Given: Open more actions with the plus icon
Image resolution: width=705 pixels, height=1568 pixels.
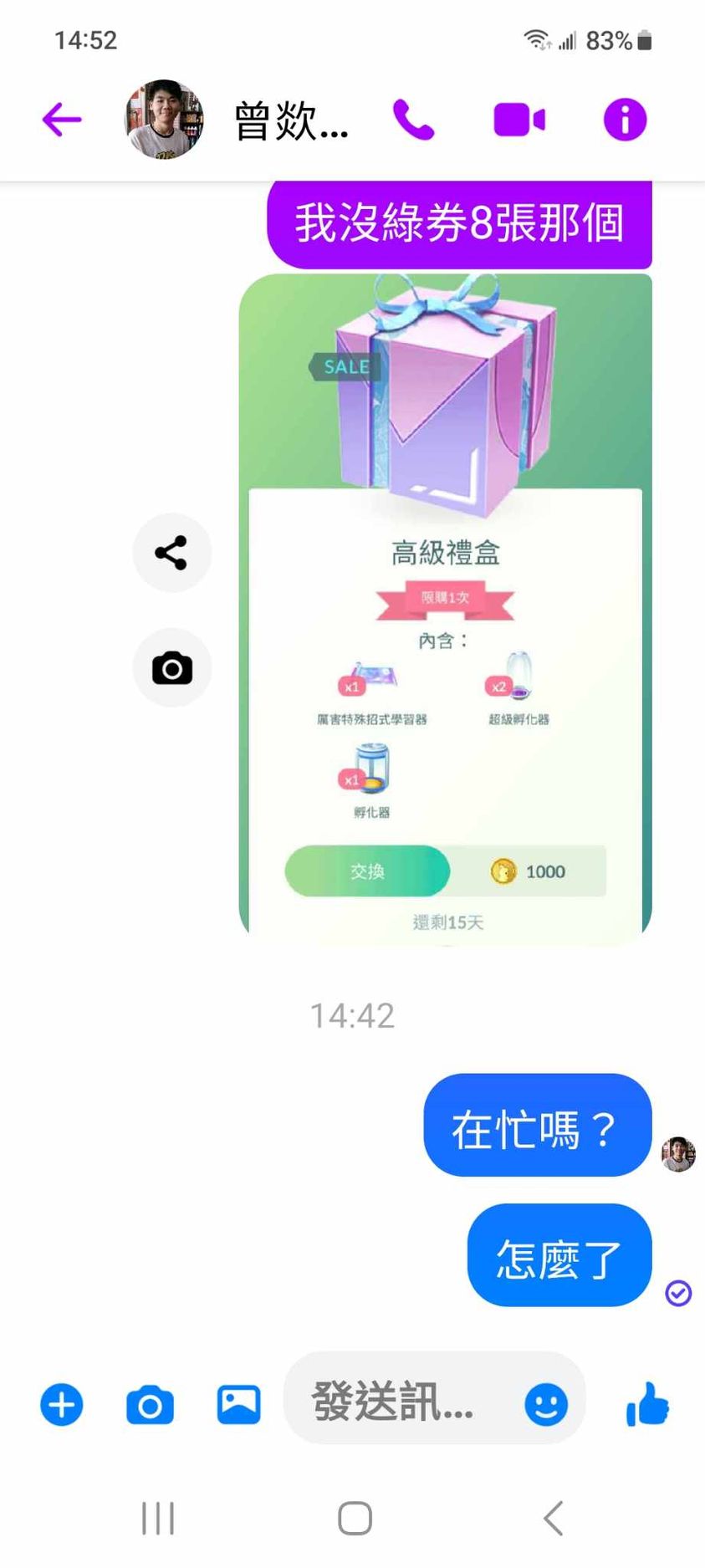Looking at the screenshot, I should pyautogui.click(x=62, y=1405).
